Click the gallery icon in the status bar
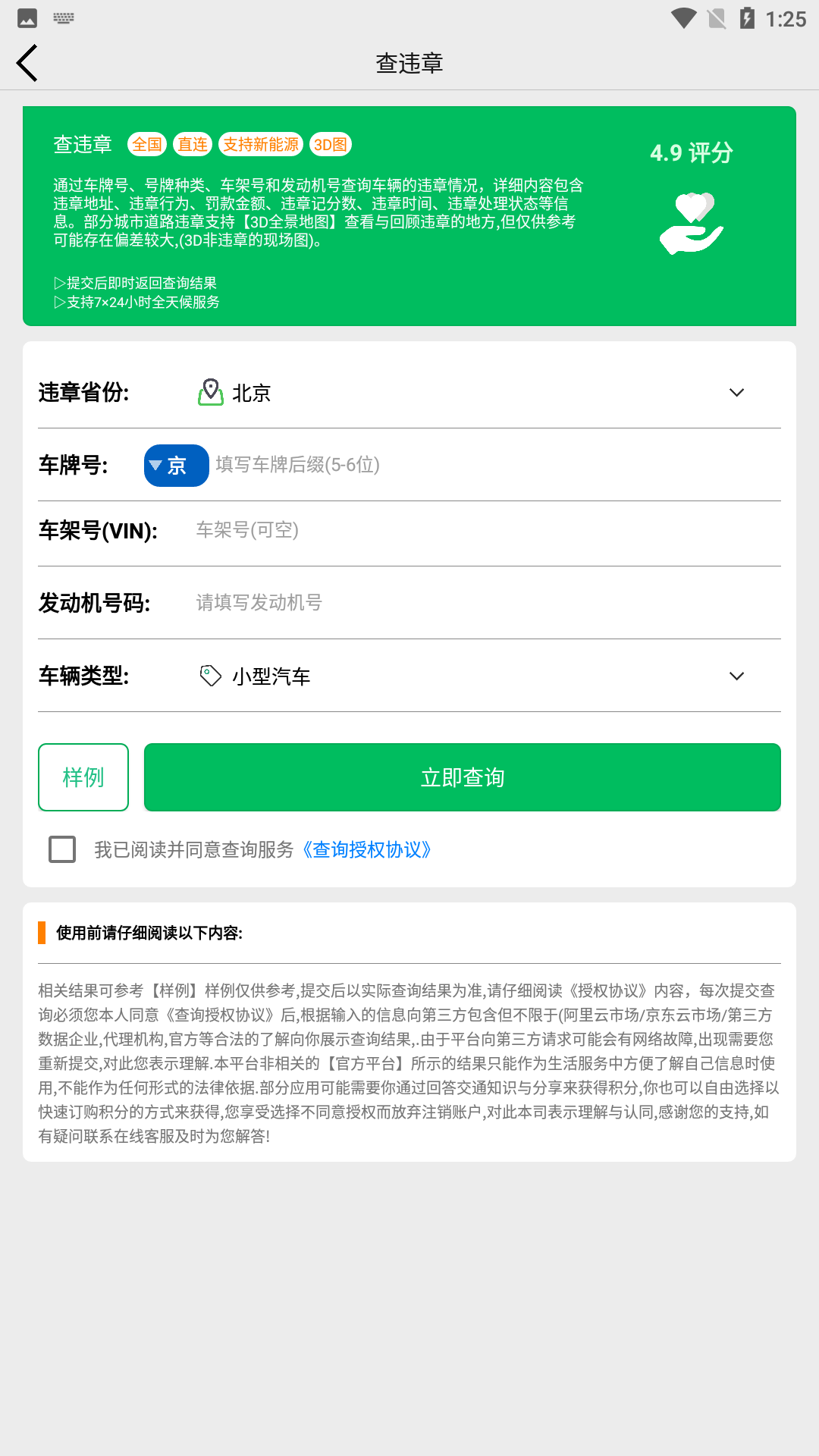 pos(26,17)
